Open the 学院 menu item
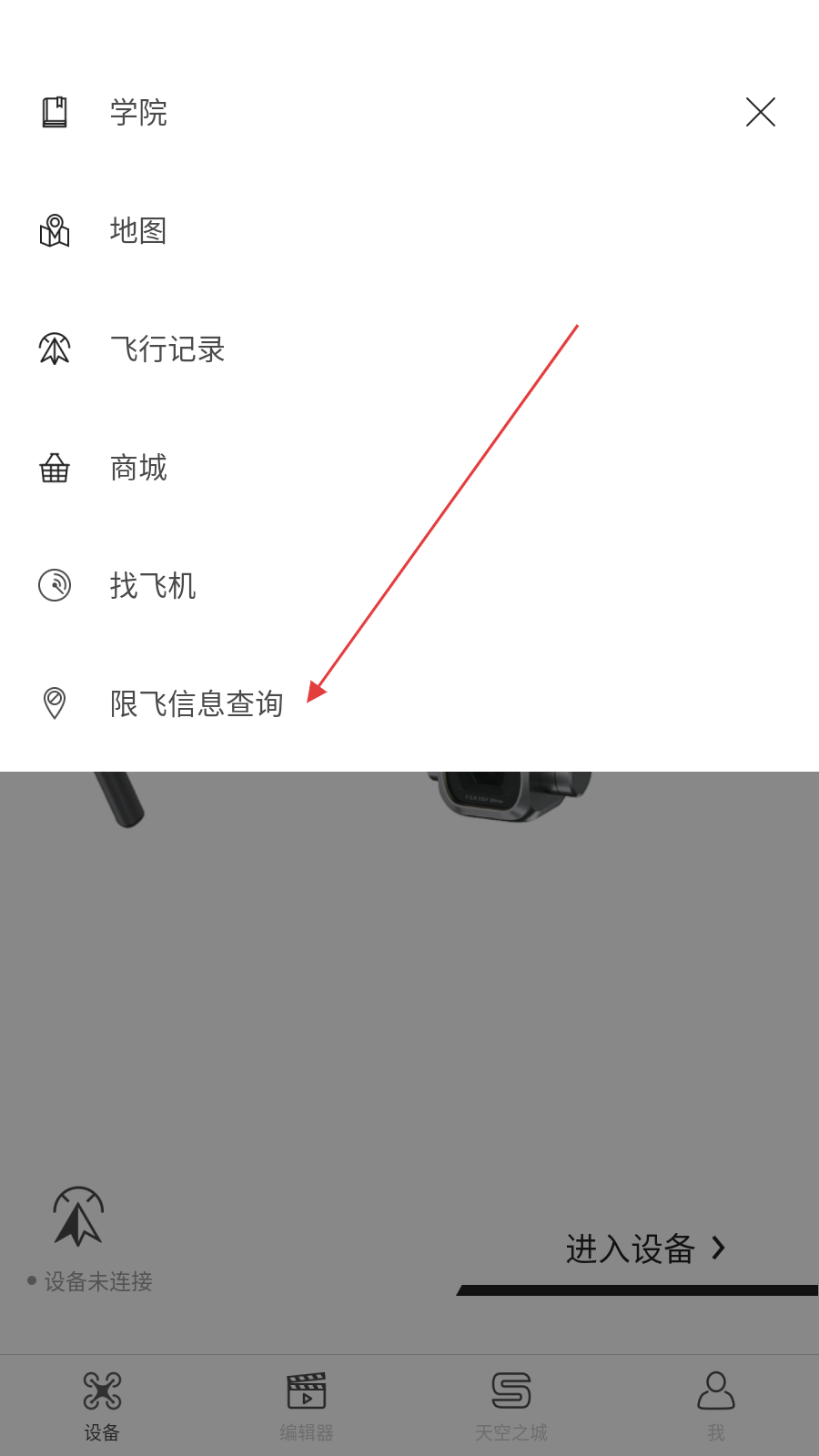 [x=138, y=113]
